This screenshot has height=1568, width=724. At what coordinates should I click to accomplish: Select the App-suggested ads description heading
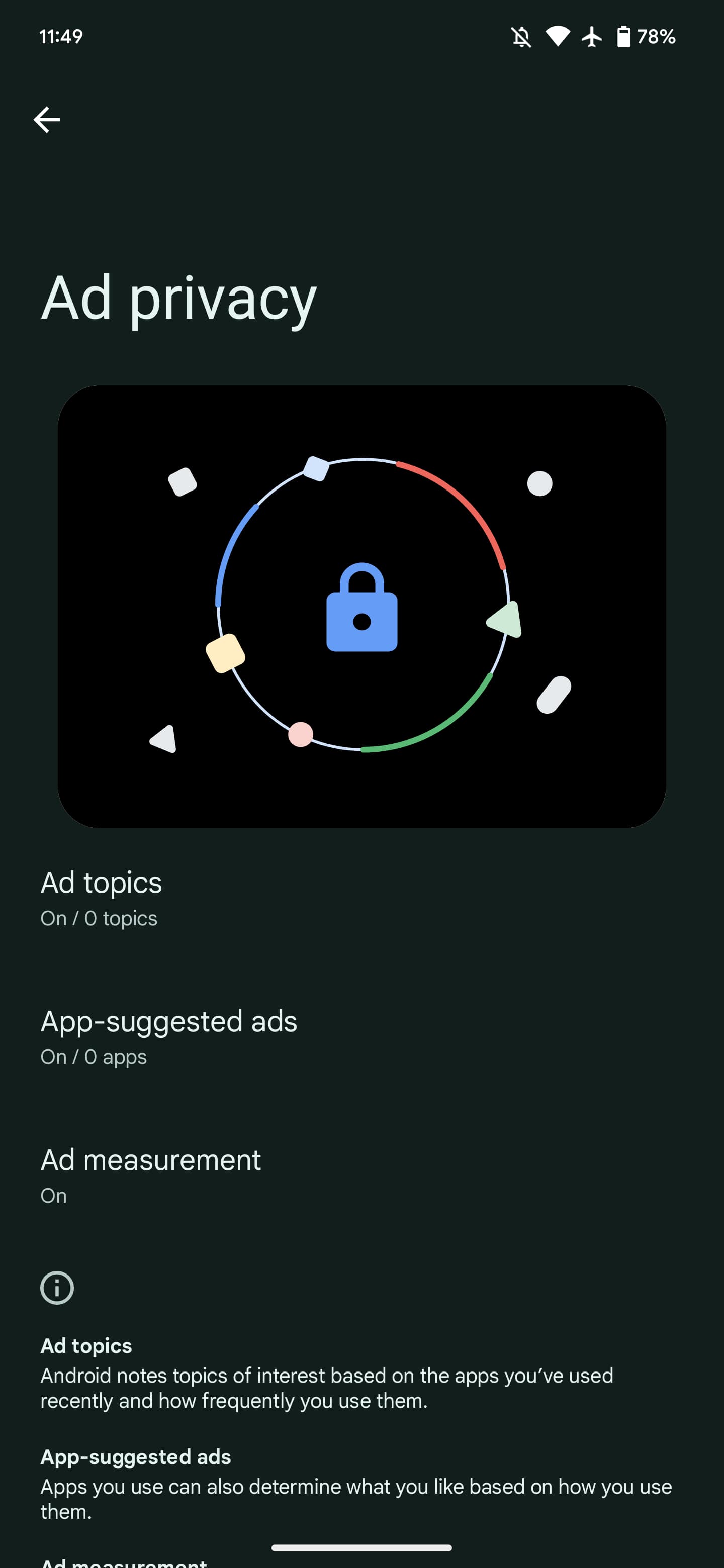point(135,1456)
